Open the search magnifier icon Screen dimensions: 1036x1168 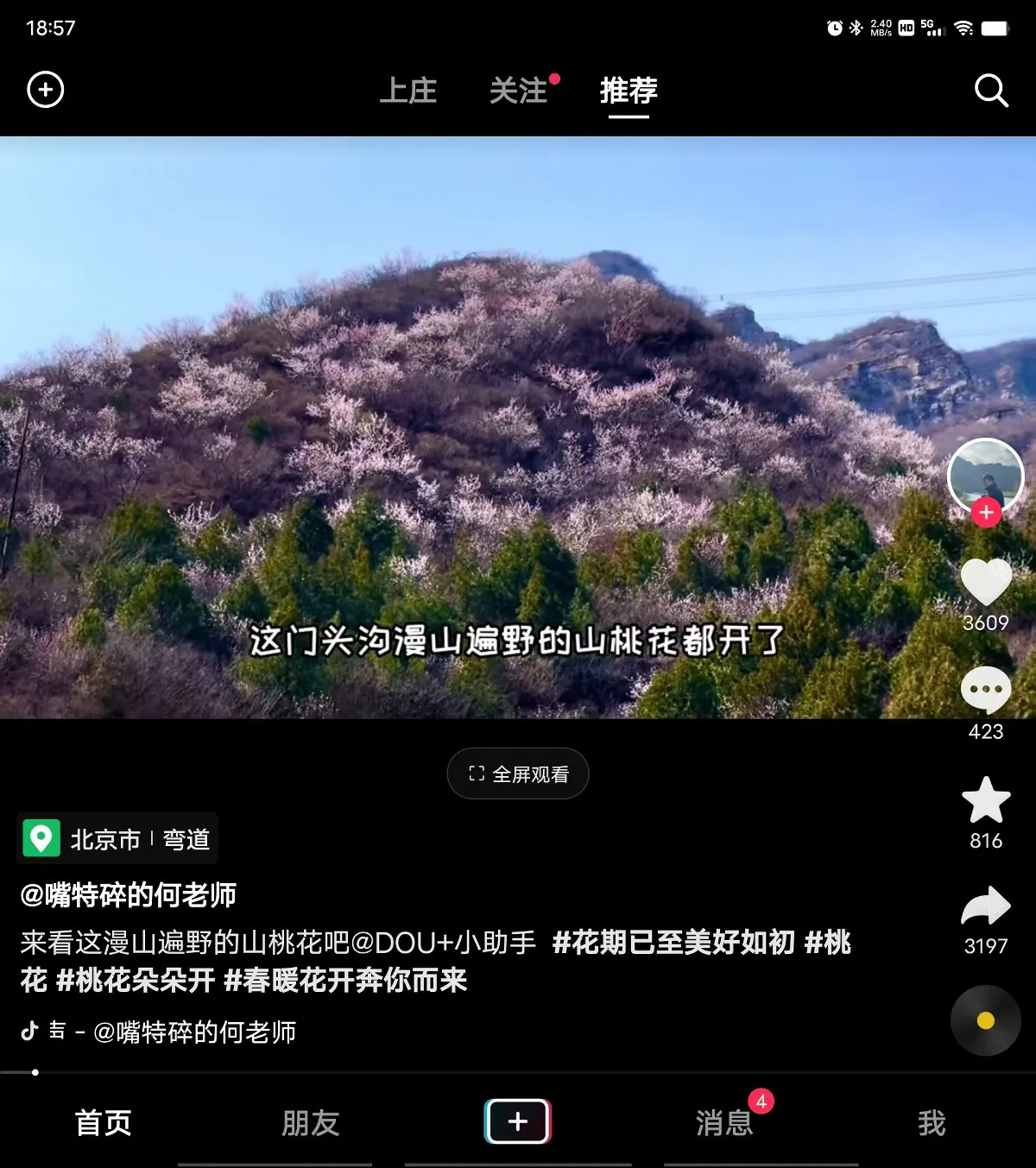[990, 90]
